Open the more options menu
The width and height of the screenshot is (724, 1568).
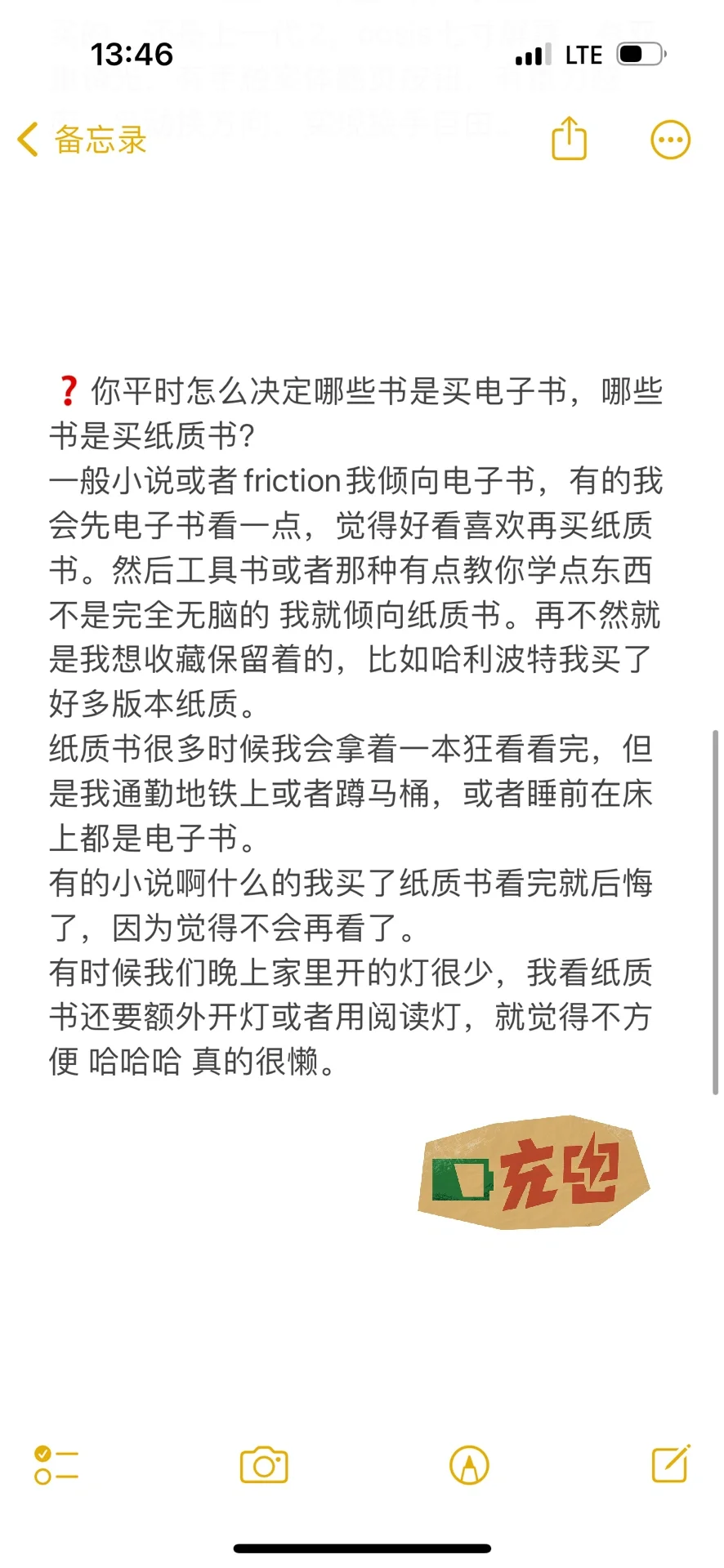tap(670, 140)
